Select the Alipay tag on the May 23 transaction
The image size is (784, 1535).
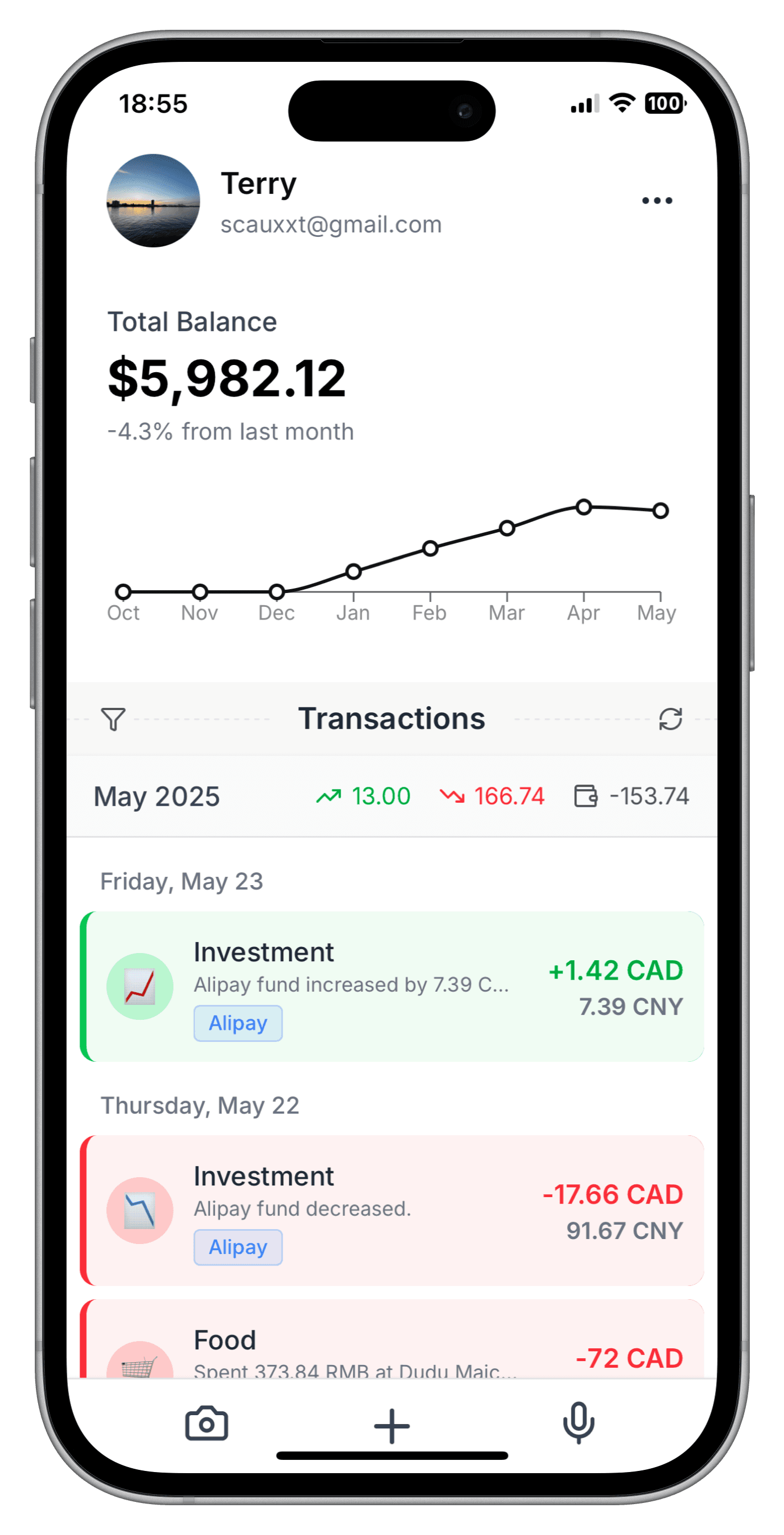[x=238, y=1023]
